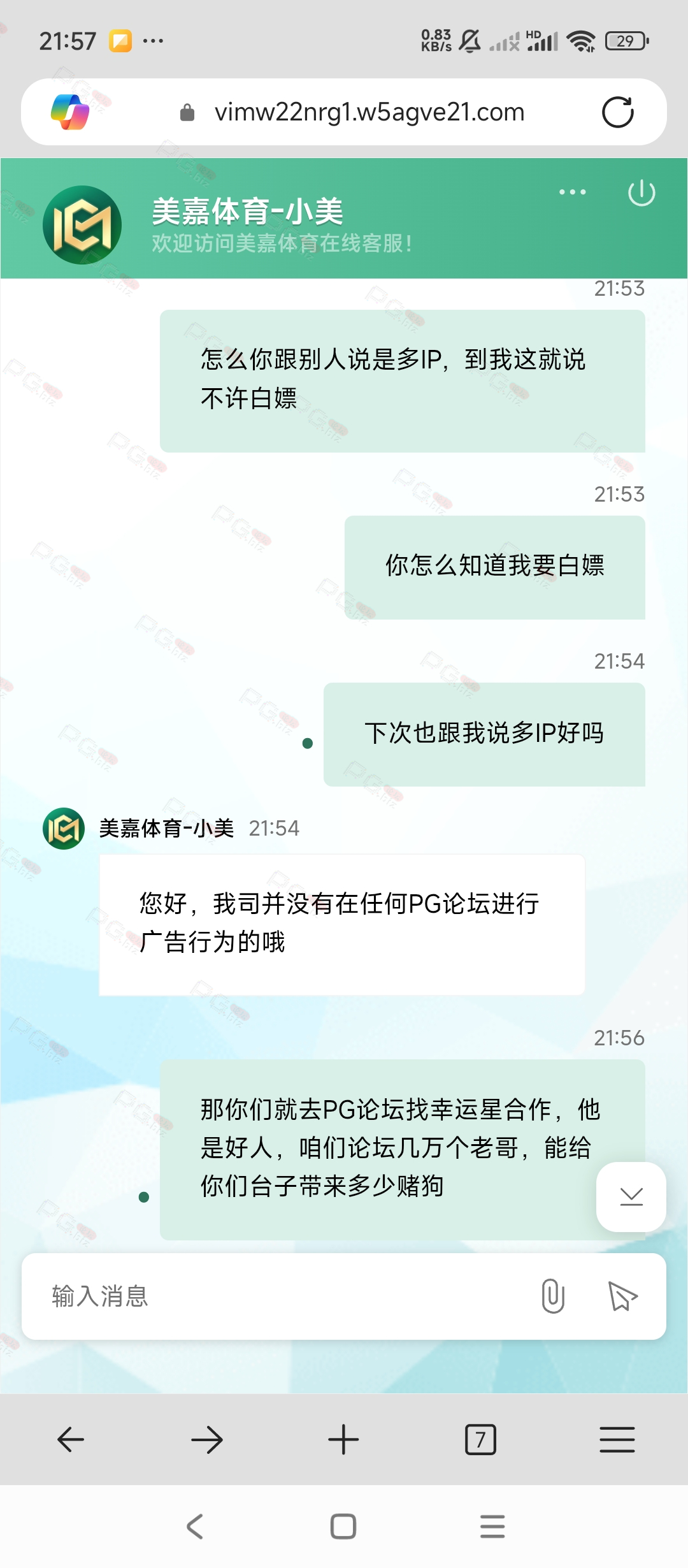688x1568 pixels.
Task: Attach a file with the paperclip icon
Action: tap(553, 1296)
